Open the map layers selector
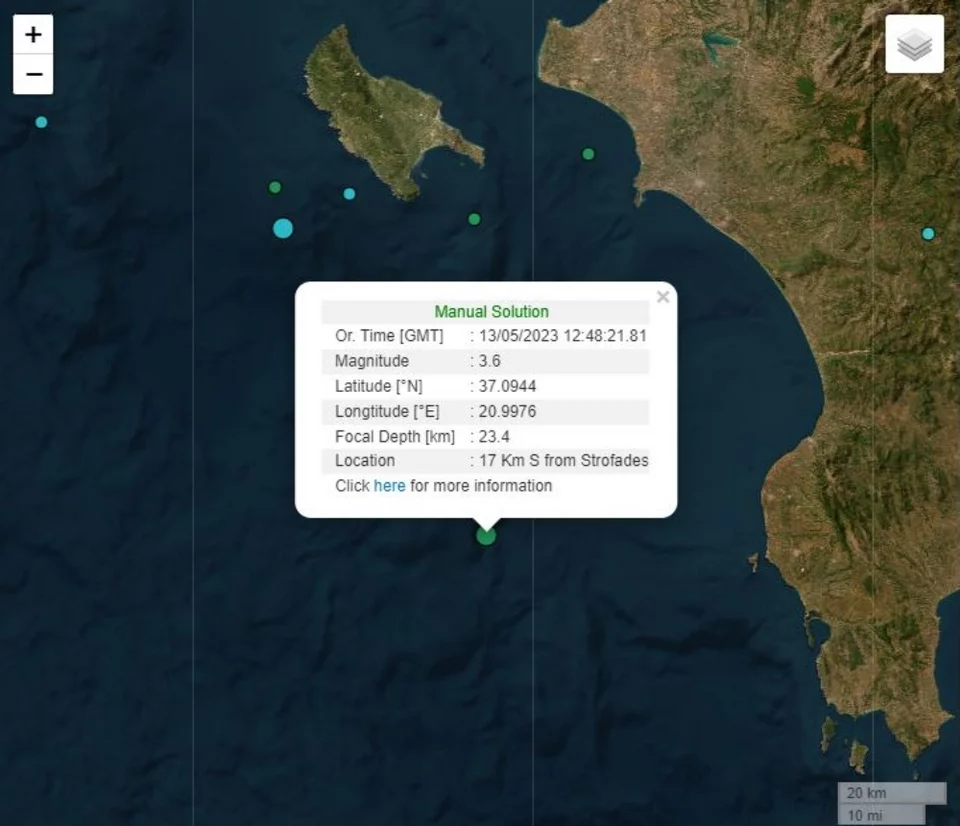Image resolution: width=960 pixels, height=826 pixels. tap(914, 44)
